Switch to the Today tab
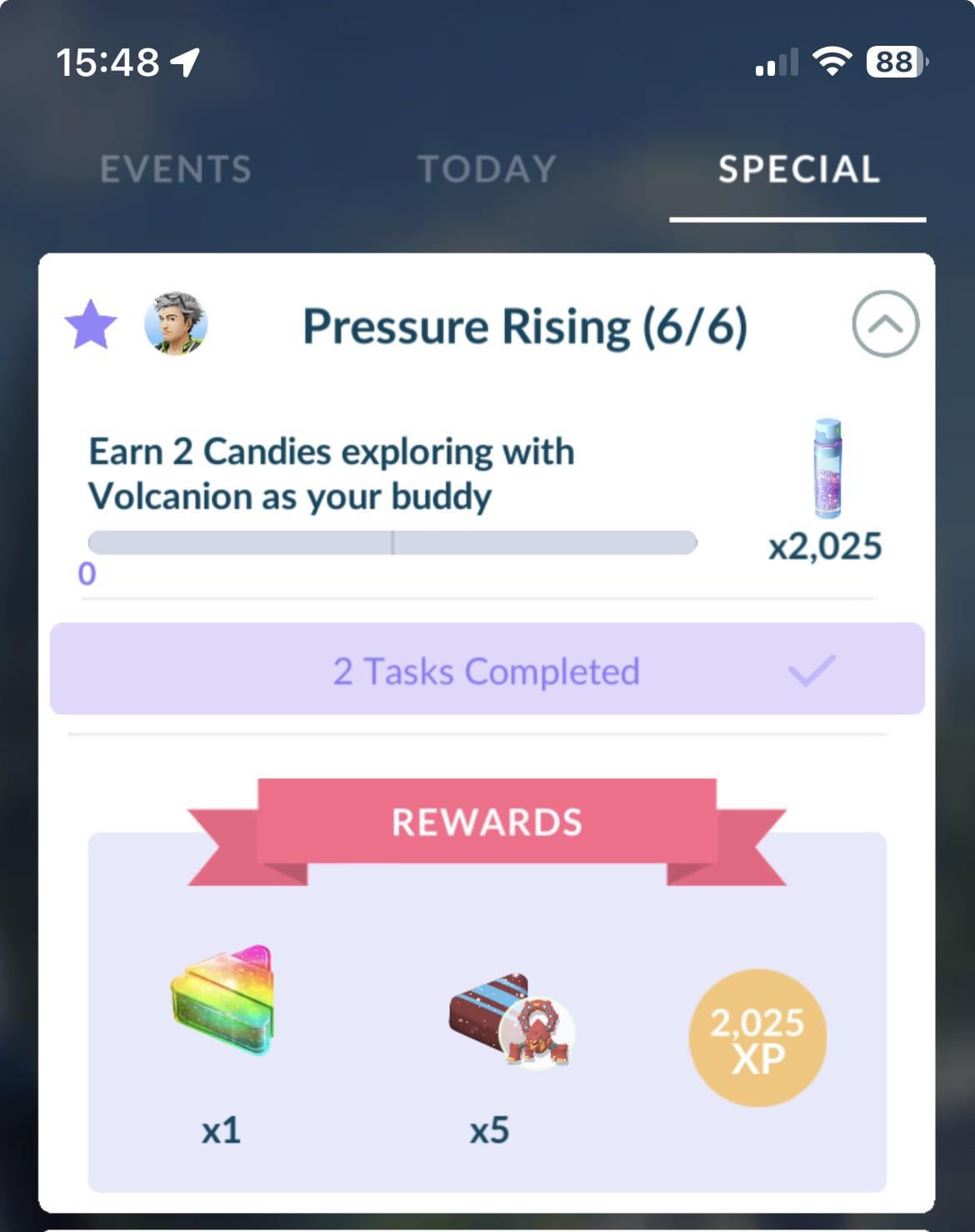 tap(487, 169)
